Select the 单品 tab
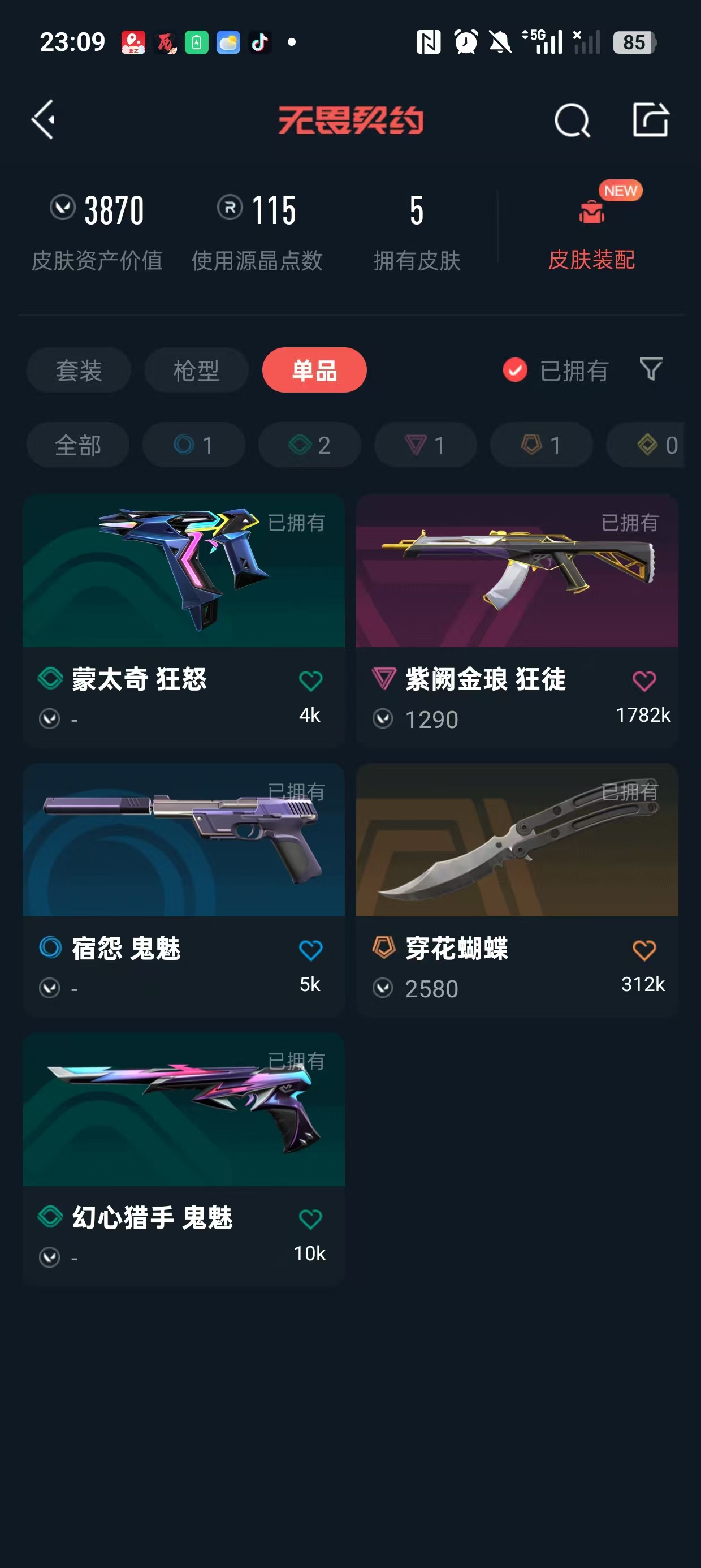This screenshot has height=1568, width=701. click(x=314, y=370)
